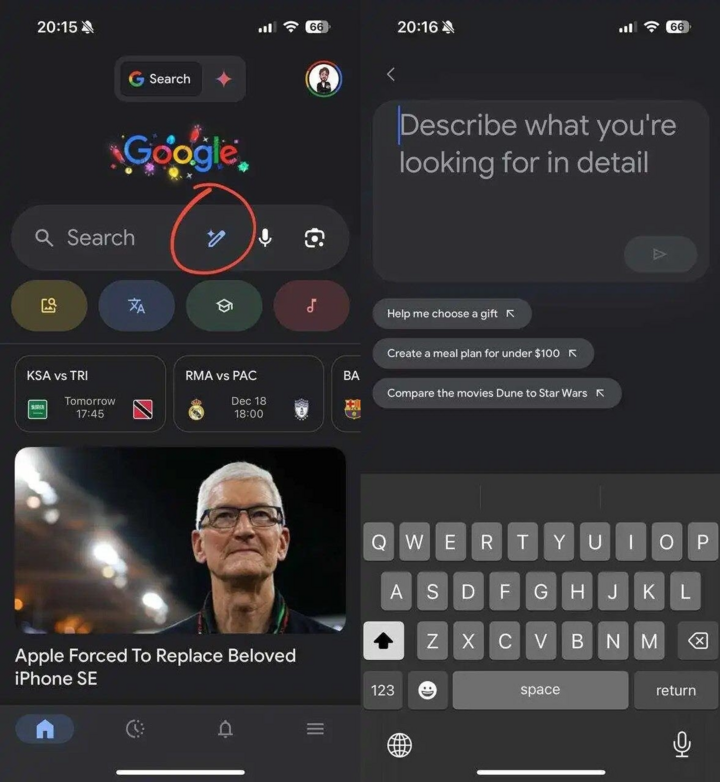Go back using the top left arrow
Screen dimensions: 720x782
click(391, 74)
